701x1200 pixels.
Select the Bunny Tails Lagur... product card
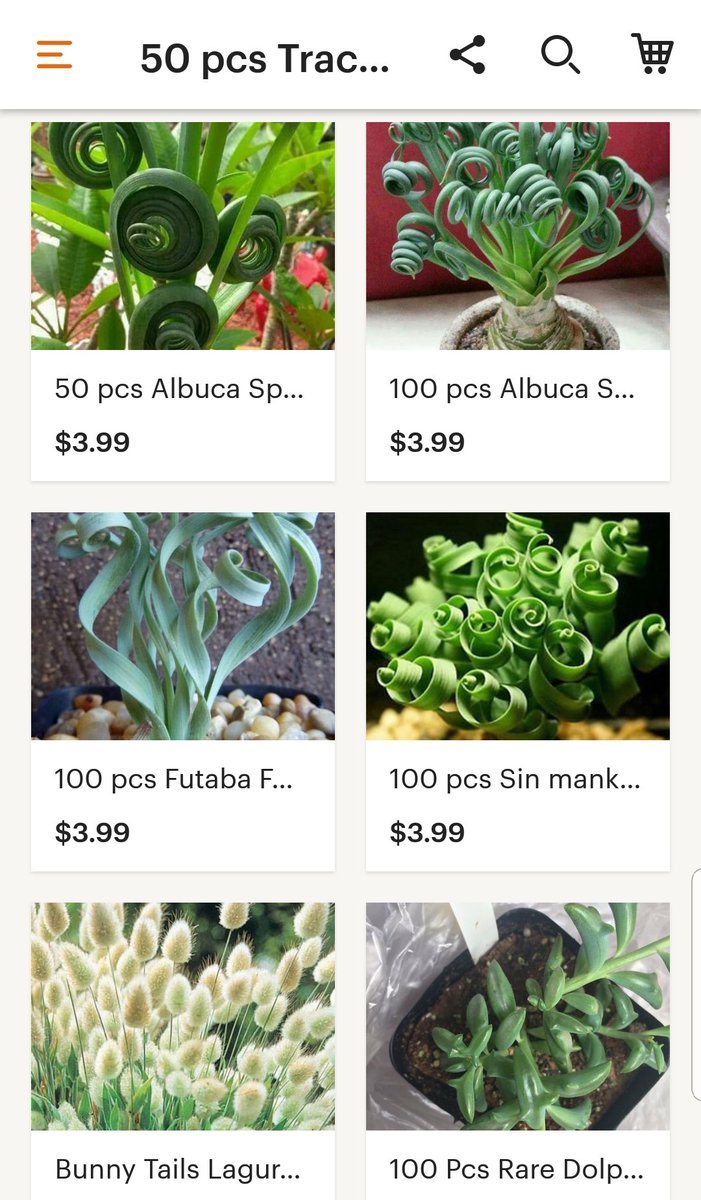(x=183, y=1050)
